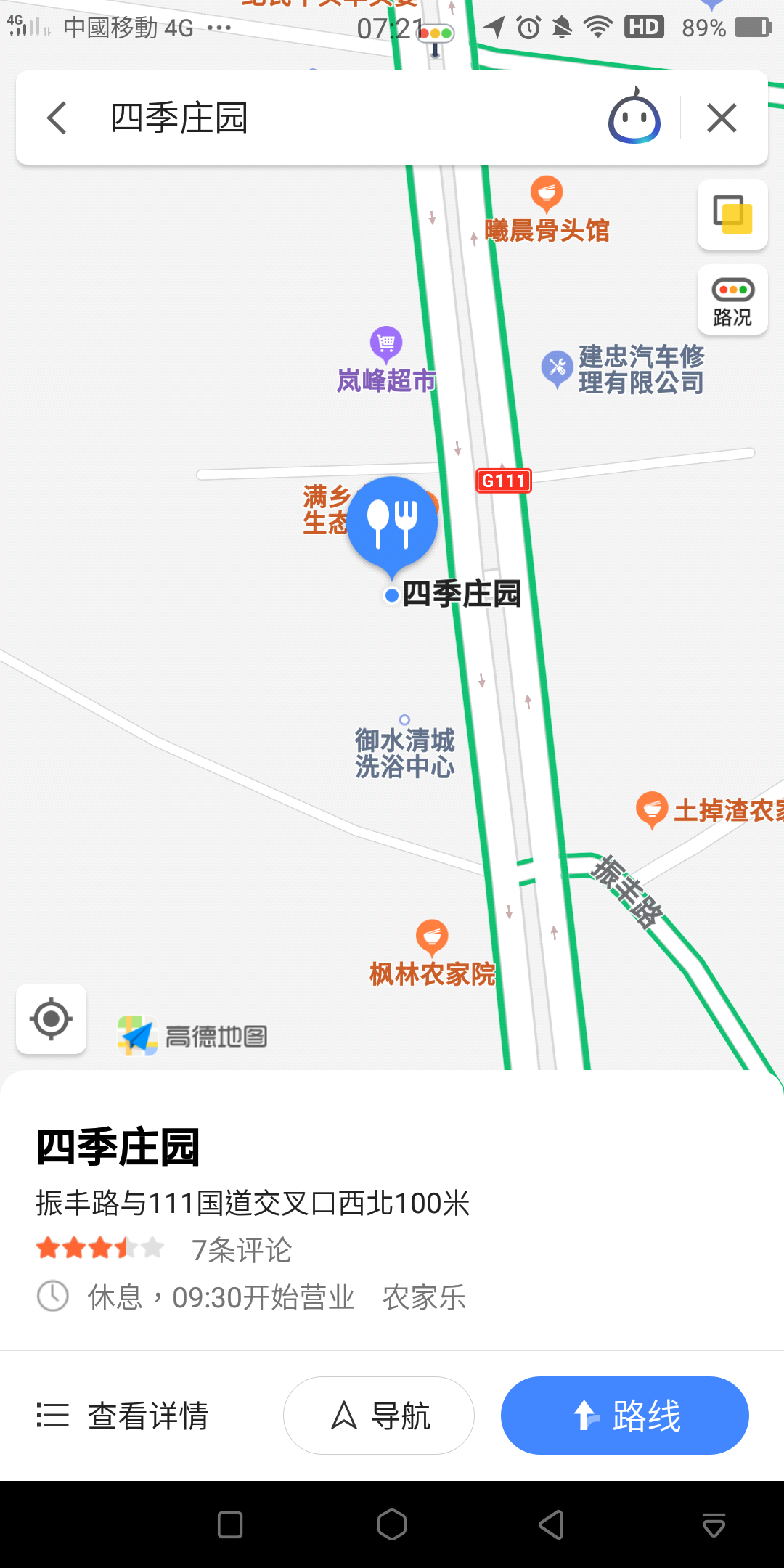Image resolution: width=784 pixels, height=1568 pixels.
Task: Select the 建忠汽车修理有限公司 marker
Action: 558,368
